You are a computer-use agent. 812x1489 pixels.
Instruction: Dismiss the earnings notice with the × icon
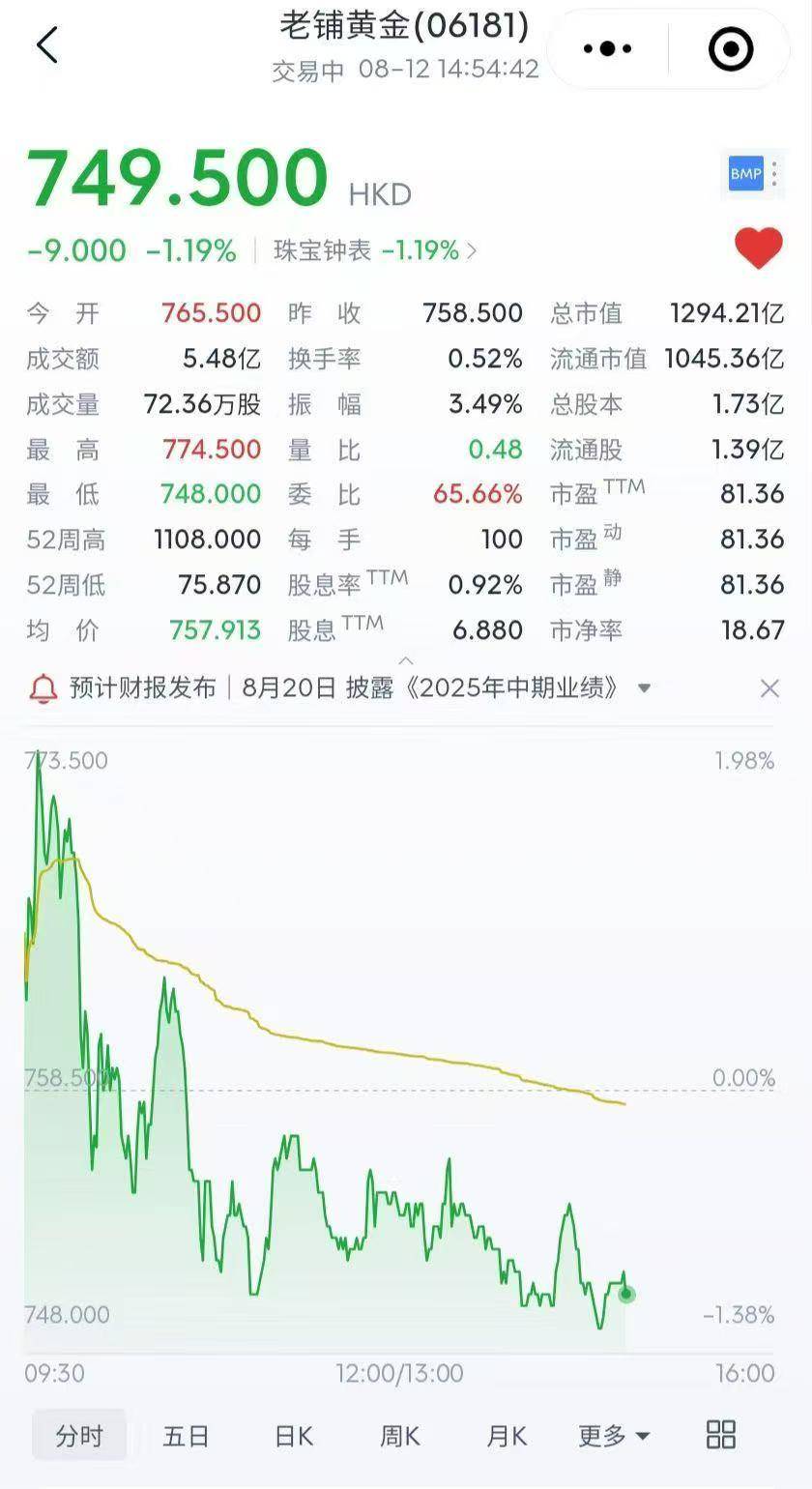[769, 687]
